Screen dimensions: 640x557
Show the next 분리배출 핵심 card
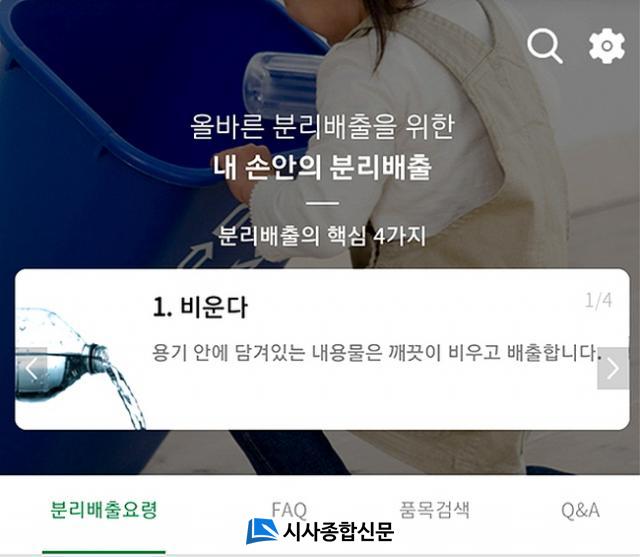coord(612,369)
